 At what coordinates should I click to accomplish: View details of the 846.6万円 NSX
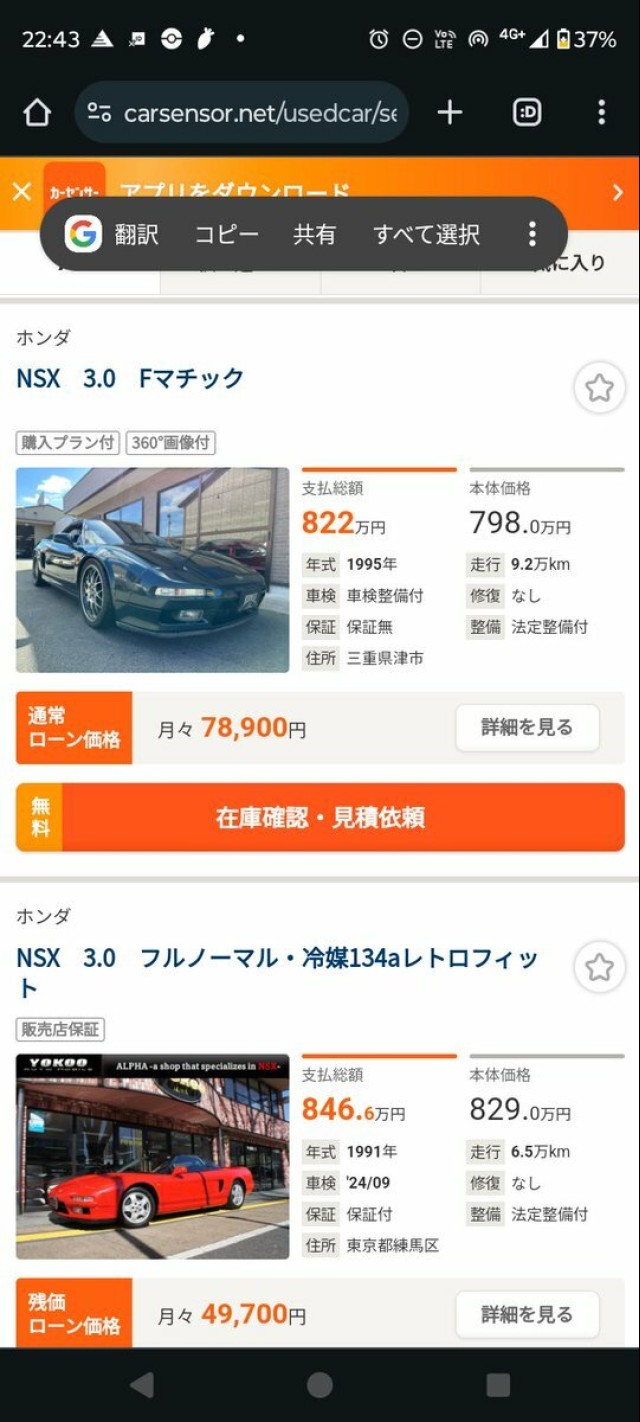pyautogui.click(x=527, y=1314)
